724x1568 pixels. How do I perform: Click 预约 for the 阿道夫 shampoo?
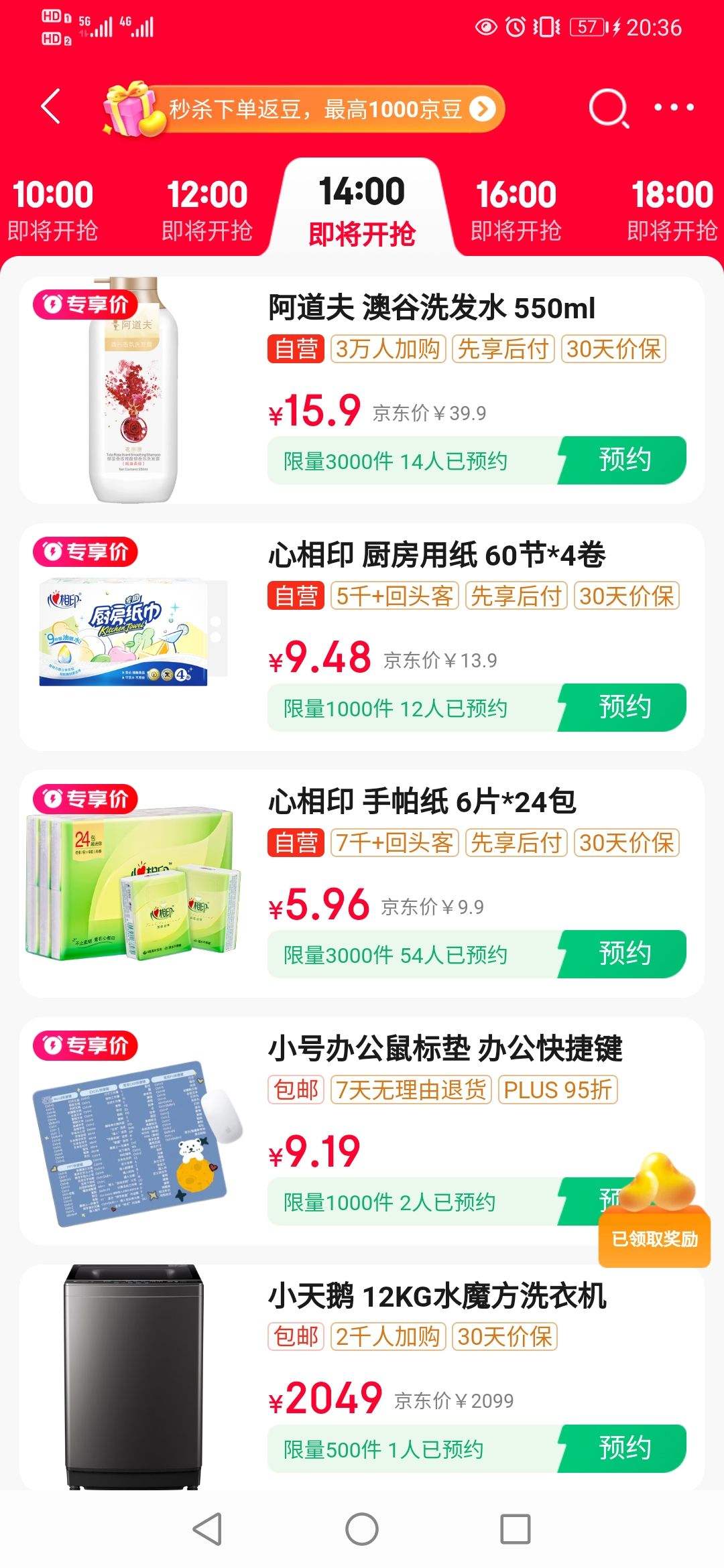pos(626,460)
